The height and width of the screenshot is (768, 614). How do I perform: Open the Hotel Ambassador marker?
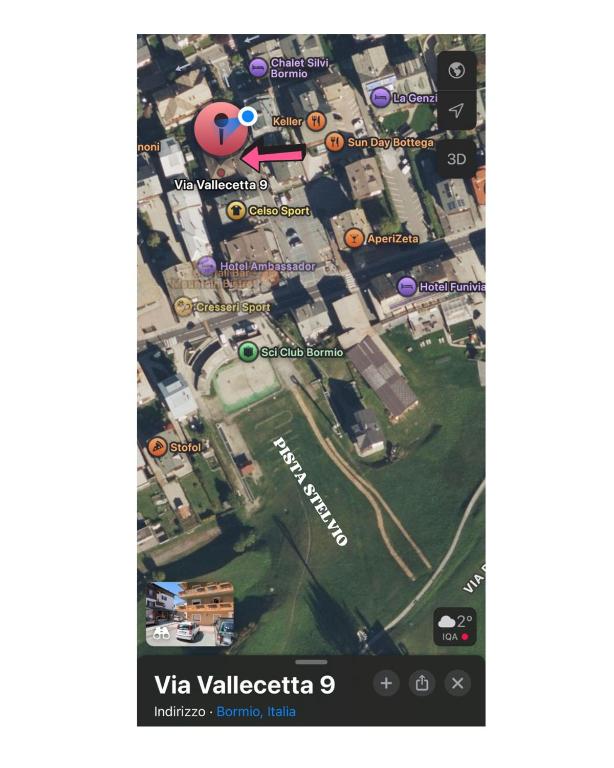207,266
